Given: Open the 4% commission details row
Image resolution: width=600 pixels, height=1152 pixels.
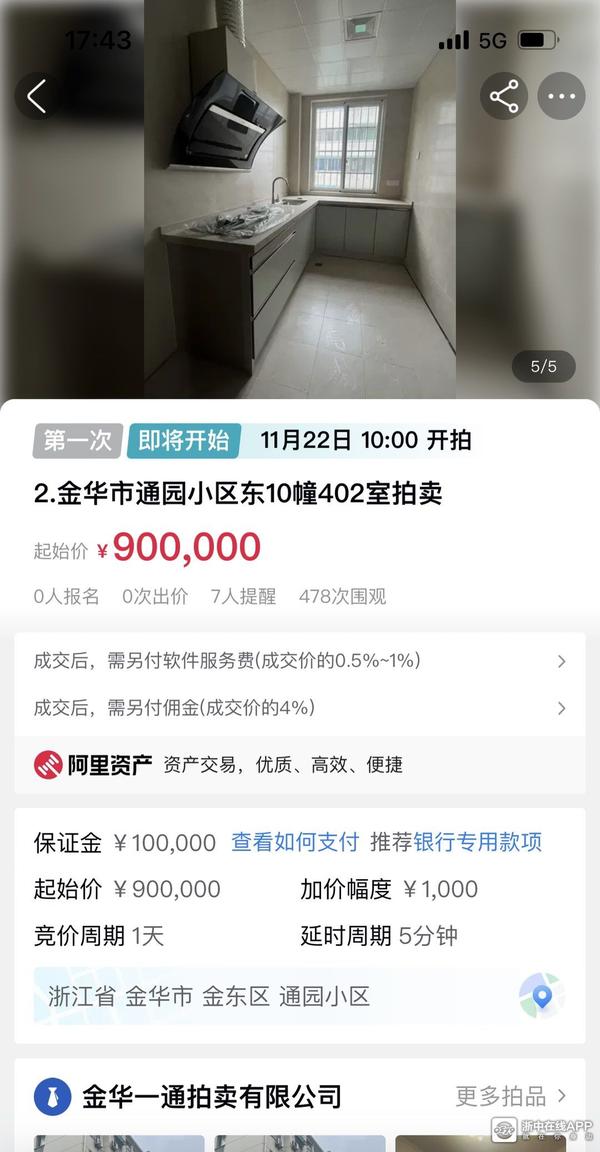Looking at the screenshot, I should [300, 708].
